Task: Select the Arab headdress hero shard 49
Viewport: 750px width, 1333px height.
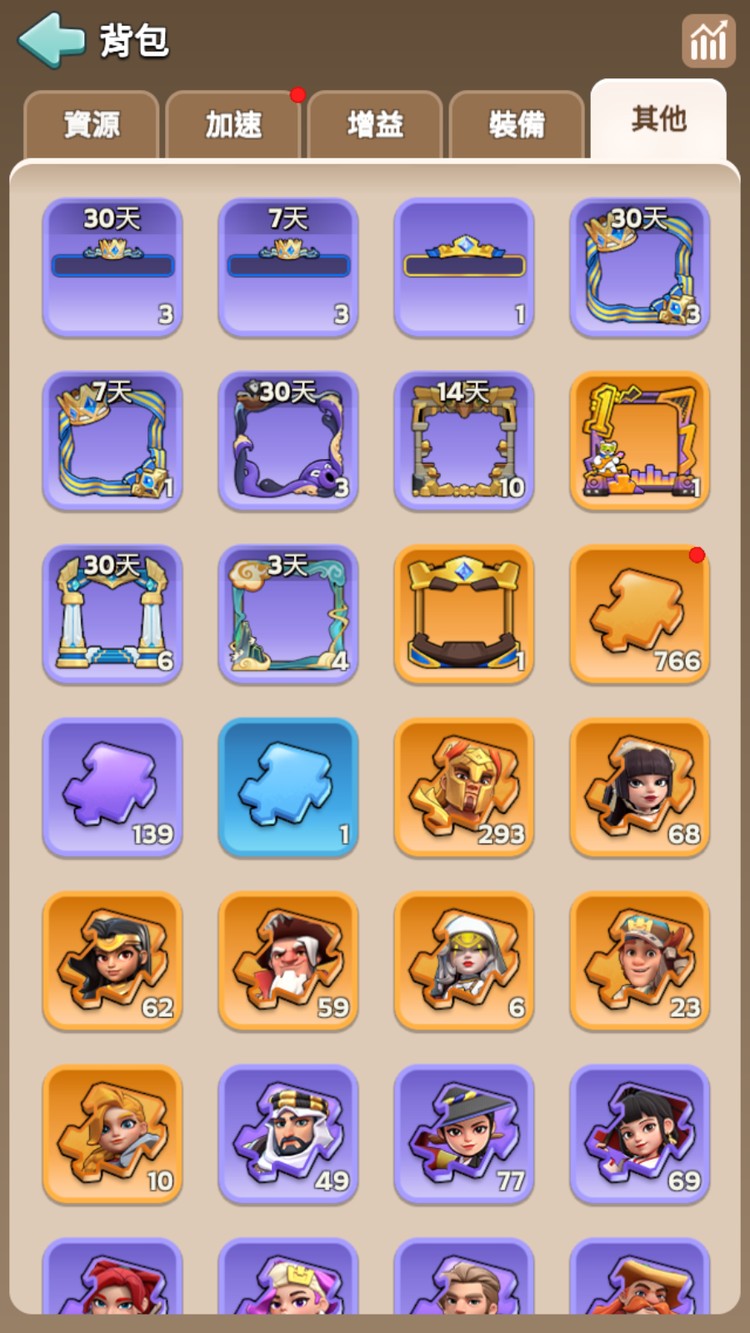Action: tap(288, 1134)
